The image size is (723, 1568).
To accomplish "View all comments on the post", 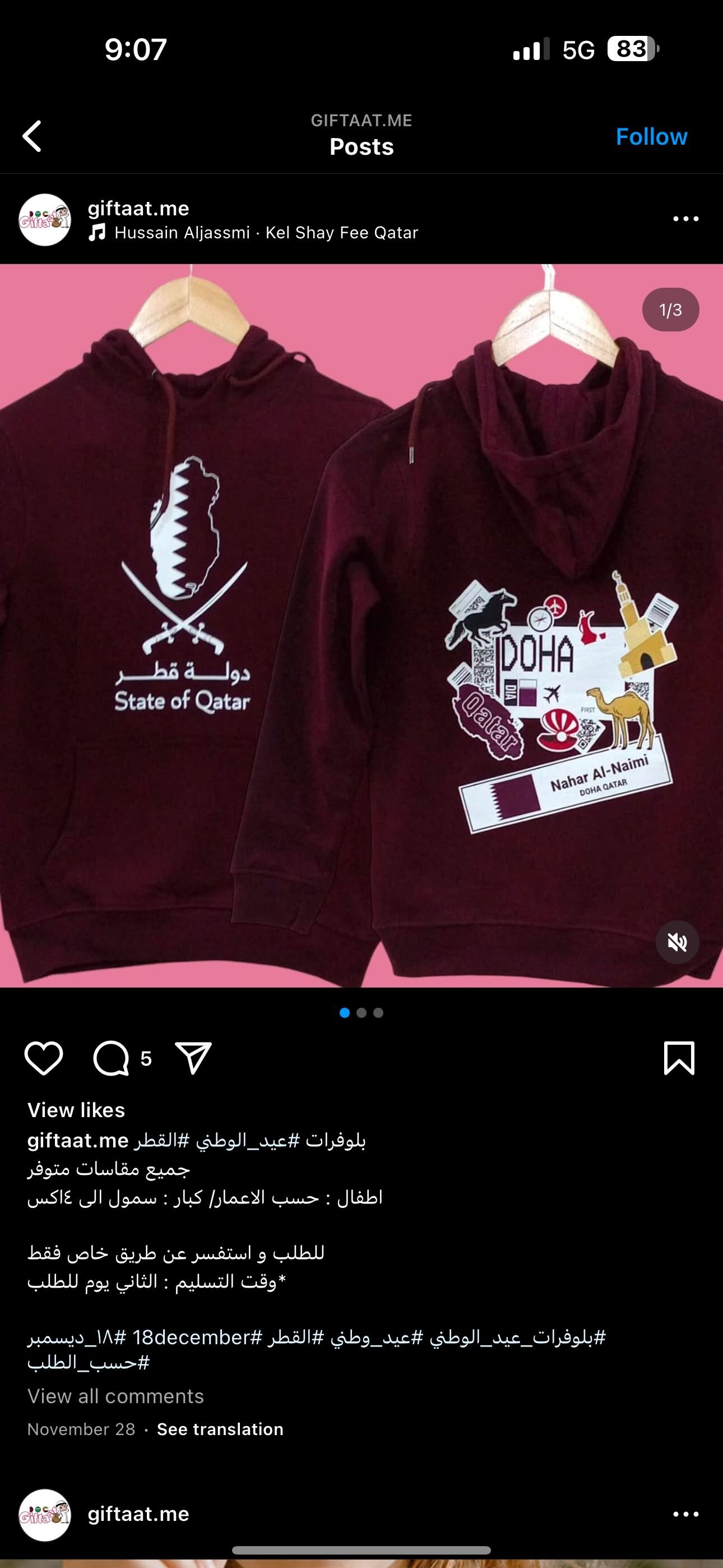I will tap(115, 1396).
